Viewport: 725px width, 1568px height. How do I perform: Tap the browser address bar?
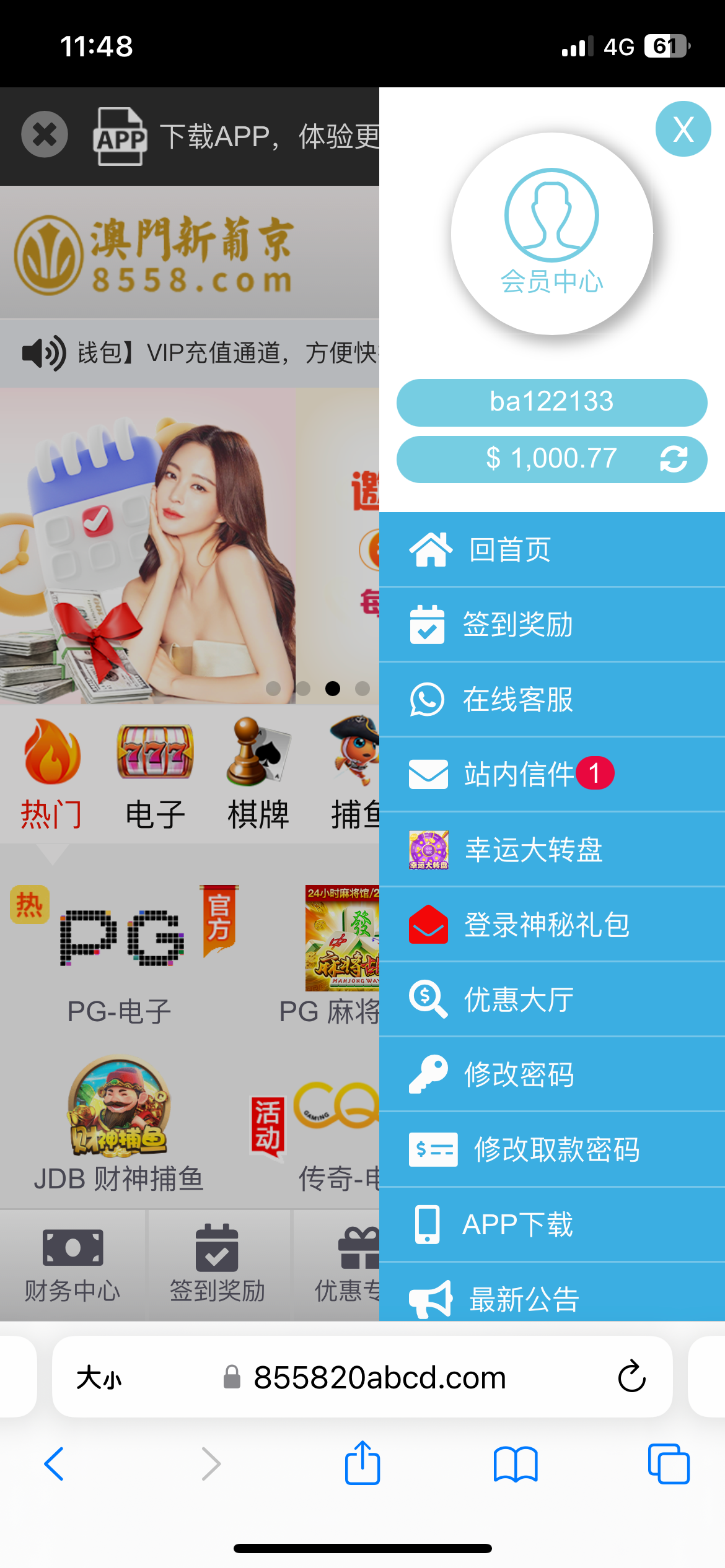pyautogui.click(x=379, y=1377)
